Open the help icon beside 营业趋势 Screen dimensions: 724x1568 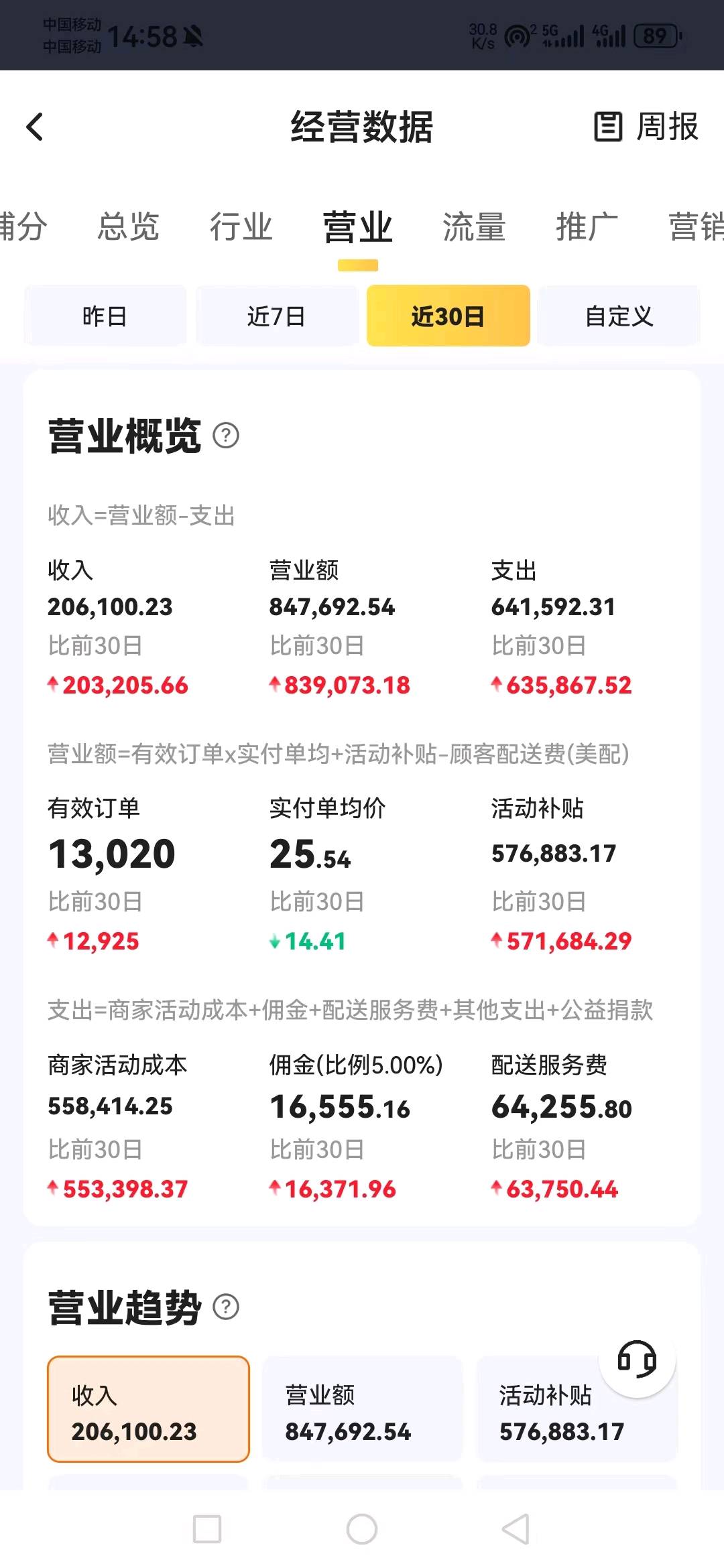[x=226, y=1307]
